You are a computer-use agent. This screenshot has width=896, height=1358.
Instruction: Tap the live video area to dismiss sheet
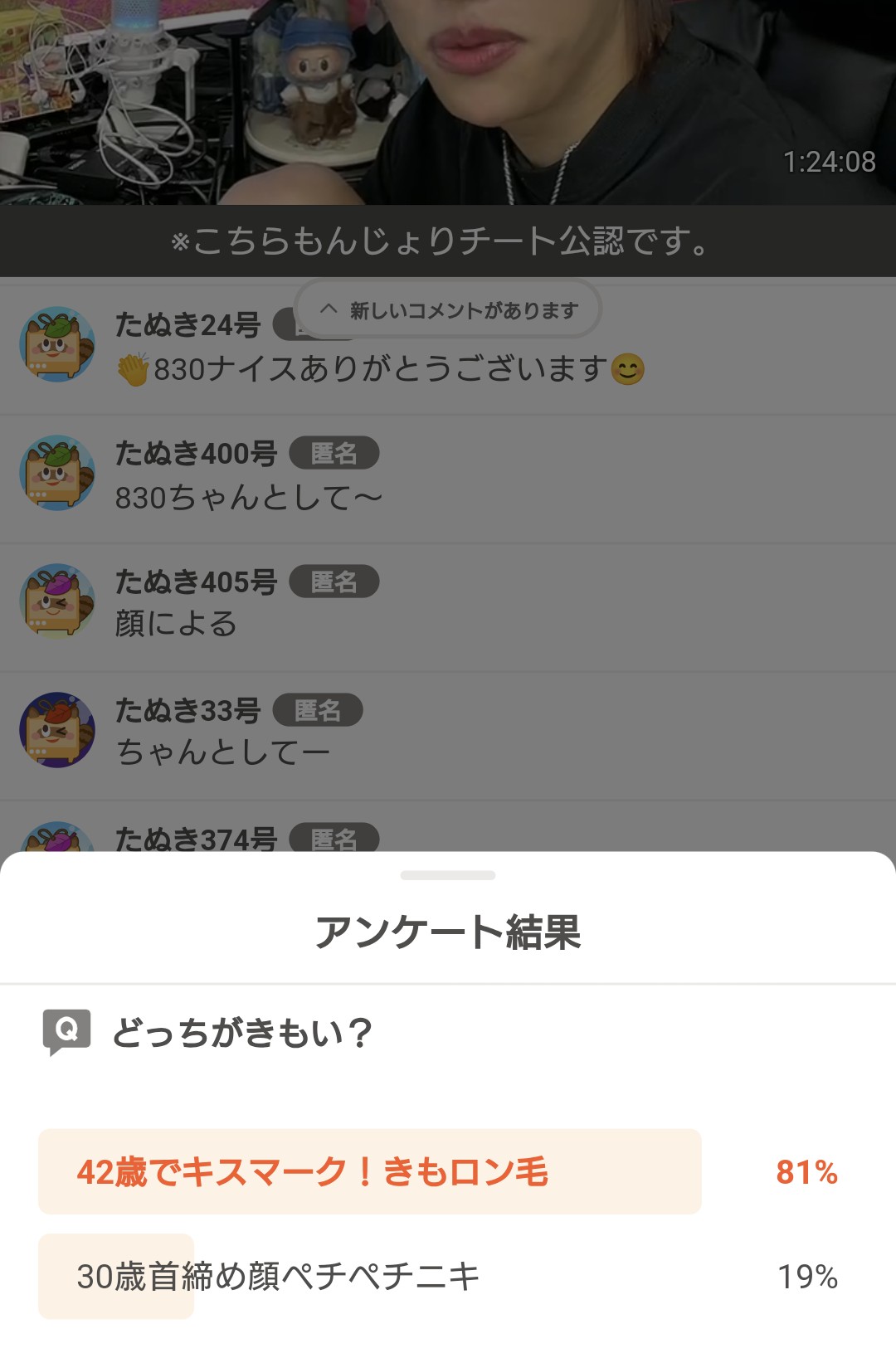coord(448,100)
